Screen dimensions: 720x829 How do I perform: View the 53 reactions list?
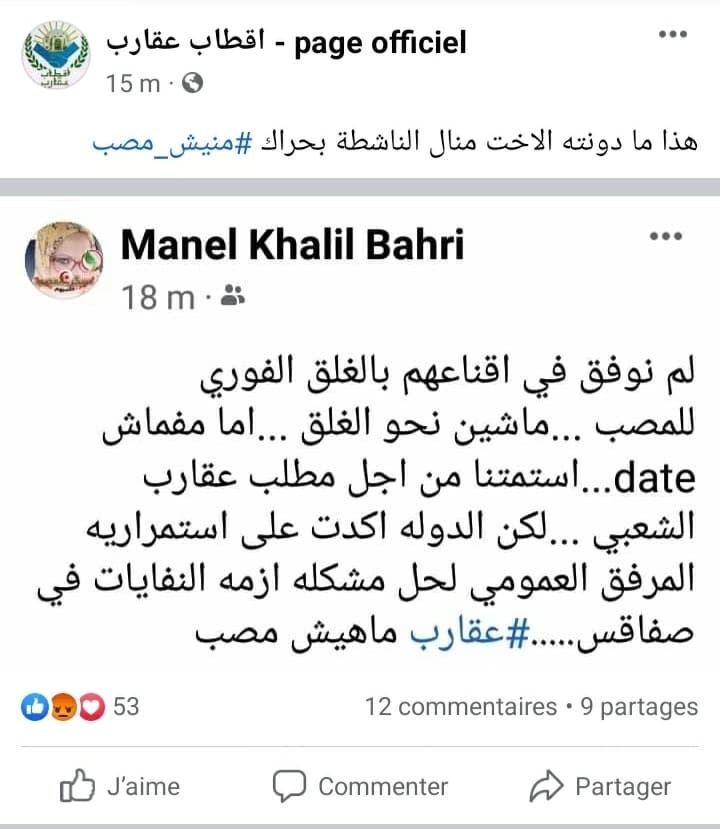81,707
